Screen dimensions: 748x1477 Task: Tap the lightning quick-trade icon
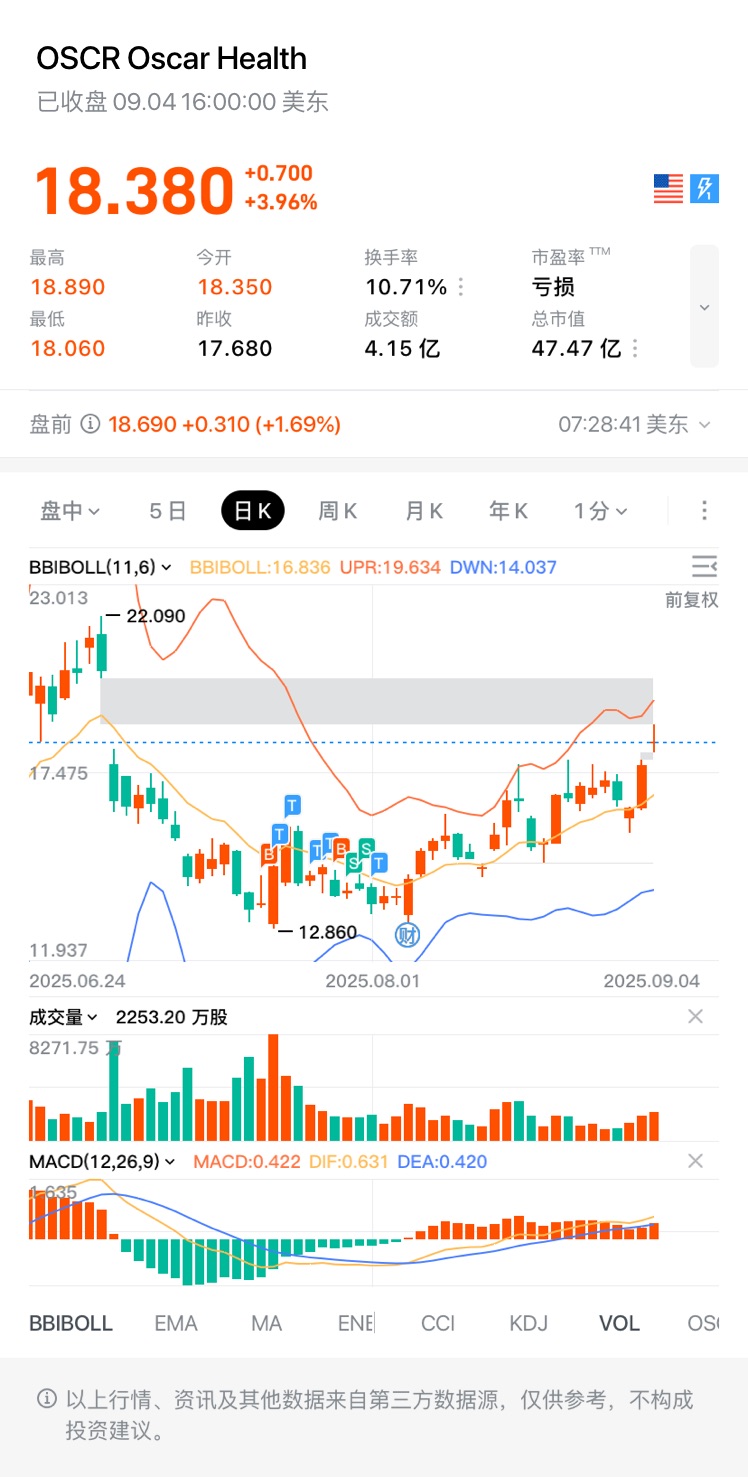pyautogui.click(x=705, y=188)
